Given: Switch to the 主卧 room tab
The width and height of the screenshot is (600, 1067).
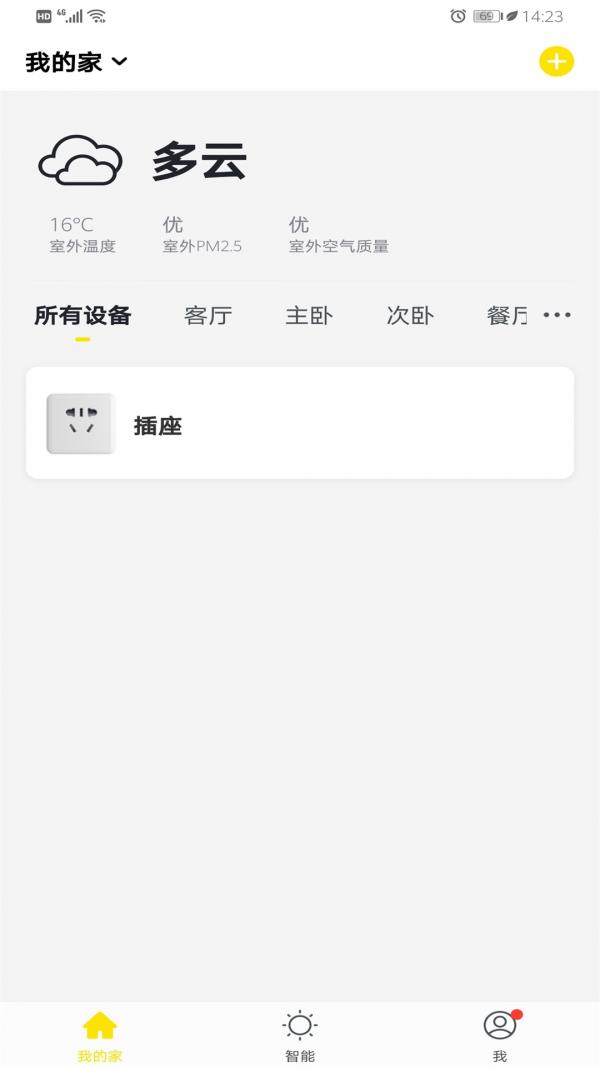Looking at the screenshot, I should [x=309, y=316].
